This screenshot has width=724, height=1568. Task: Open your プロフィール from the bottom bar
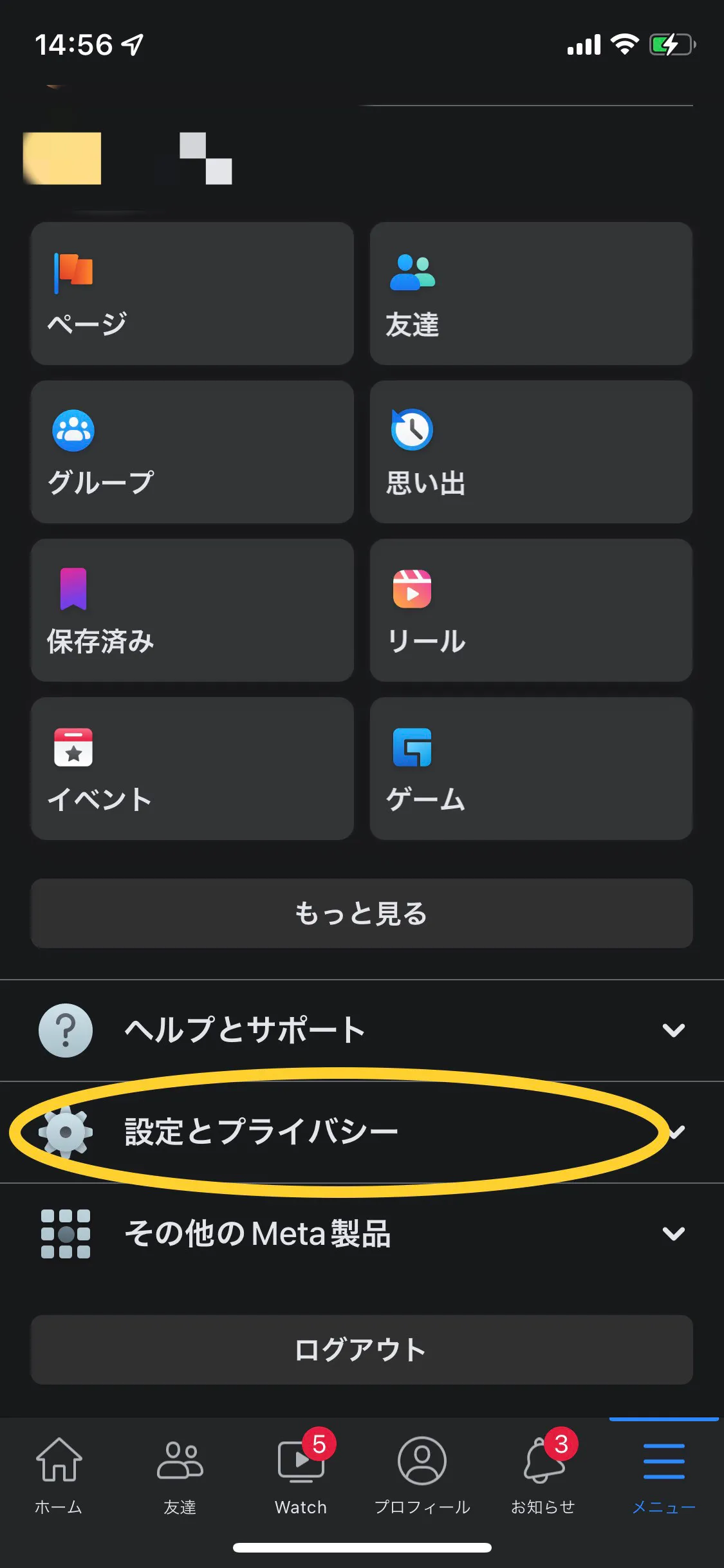(422, 1474)
